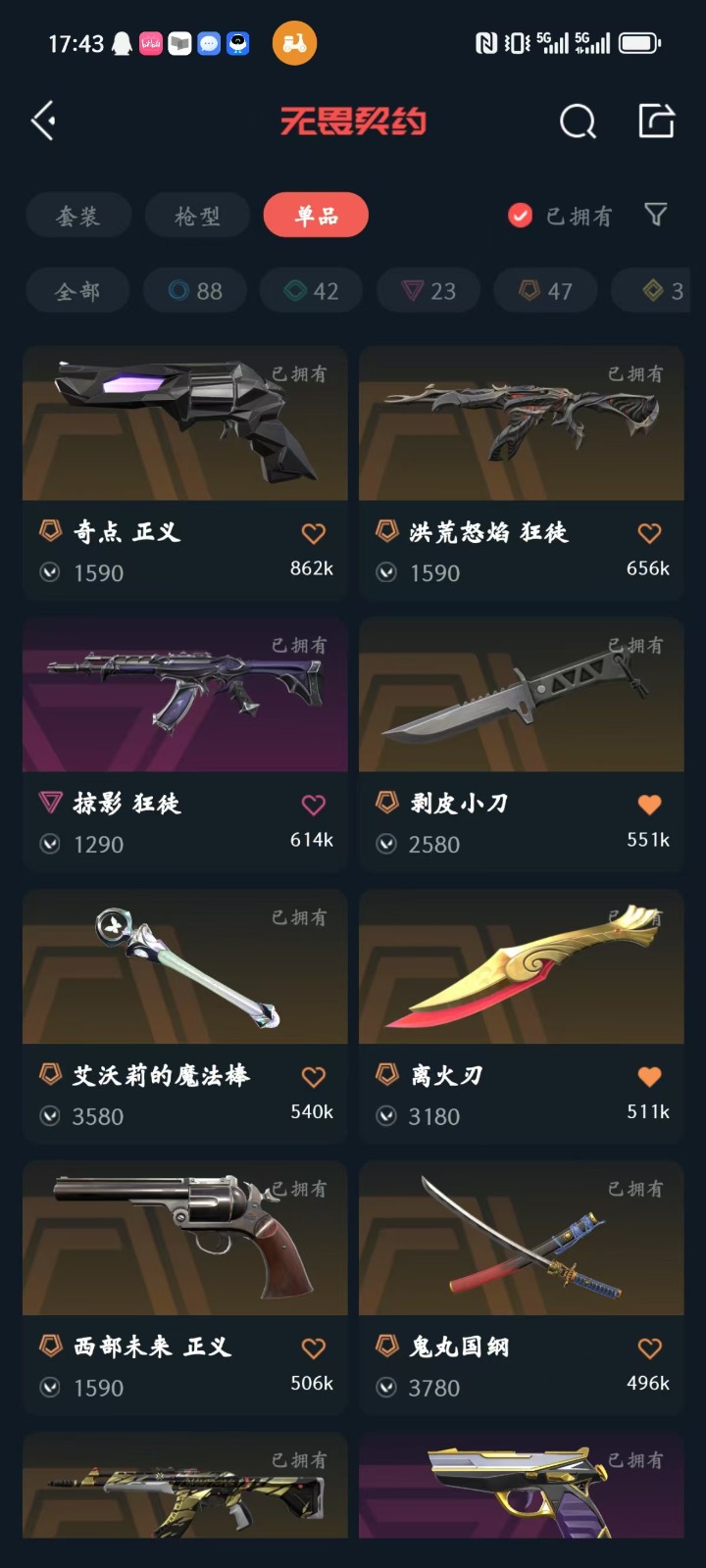Open the funnel filter icon
Viewport: 706px width, 1568px height.
coord(656,215)
